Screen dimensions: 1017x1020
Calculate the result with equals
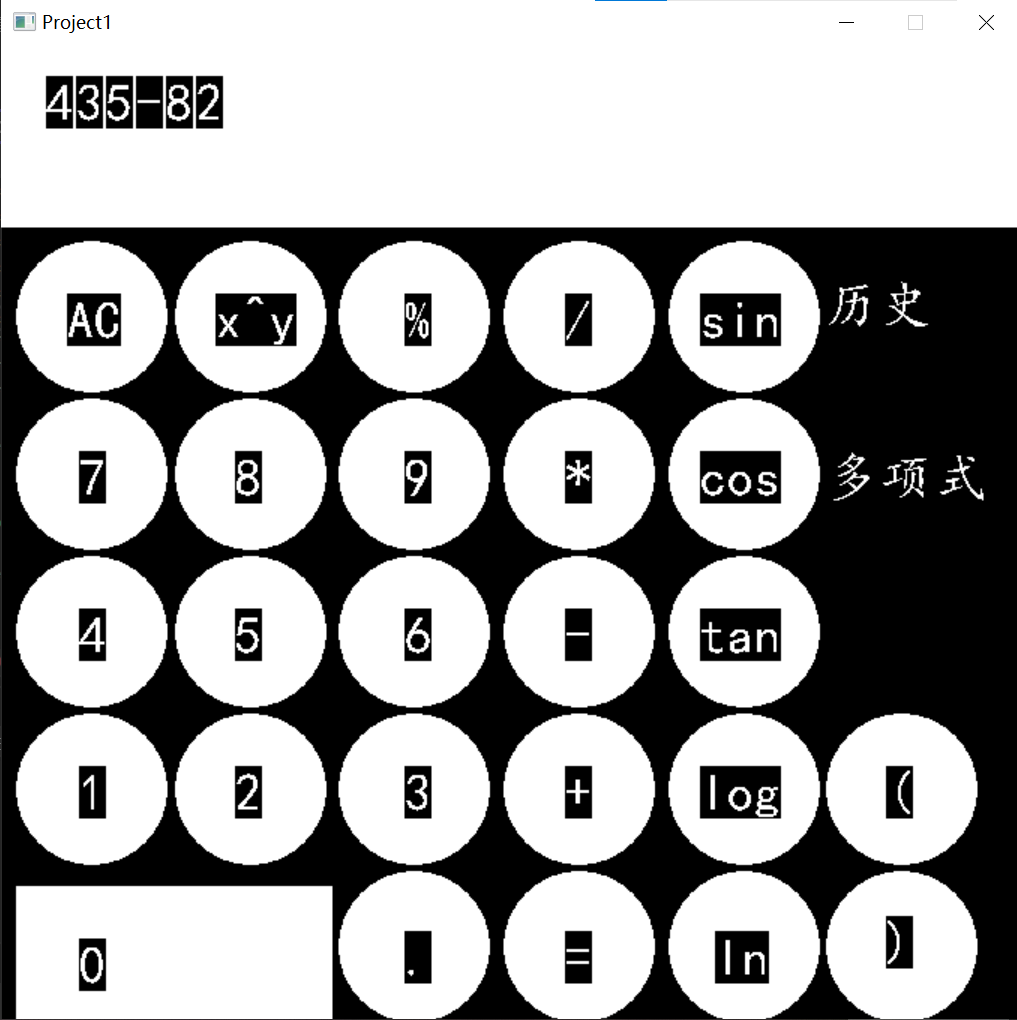(578, 956)
